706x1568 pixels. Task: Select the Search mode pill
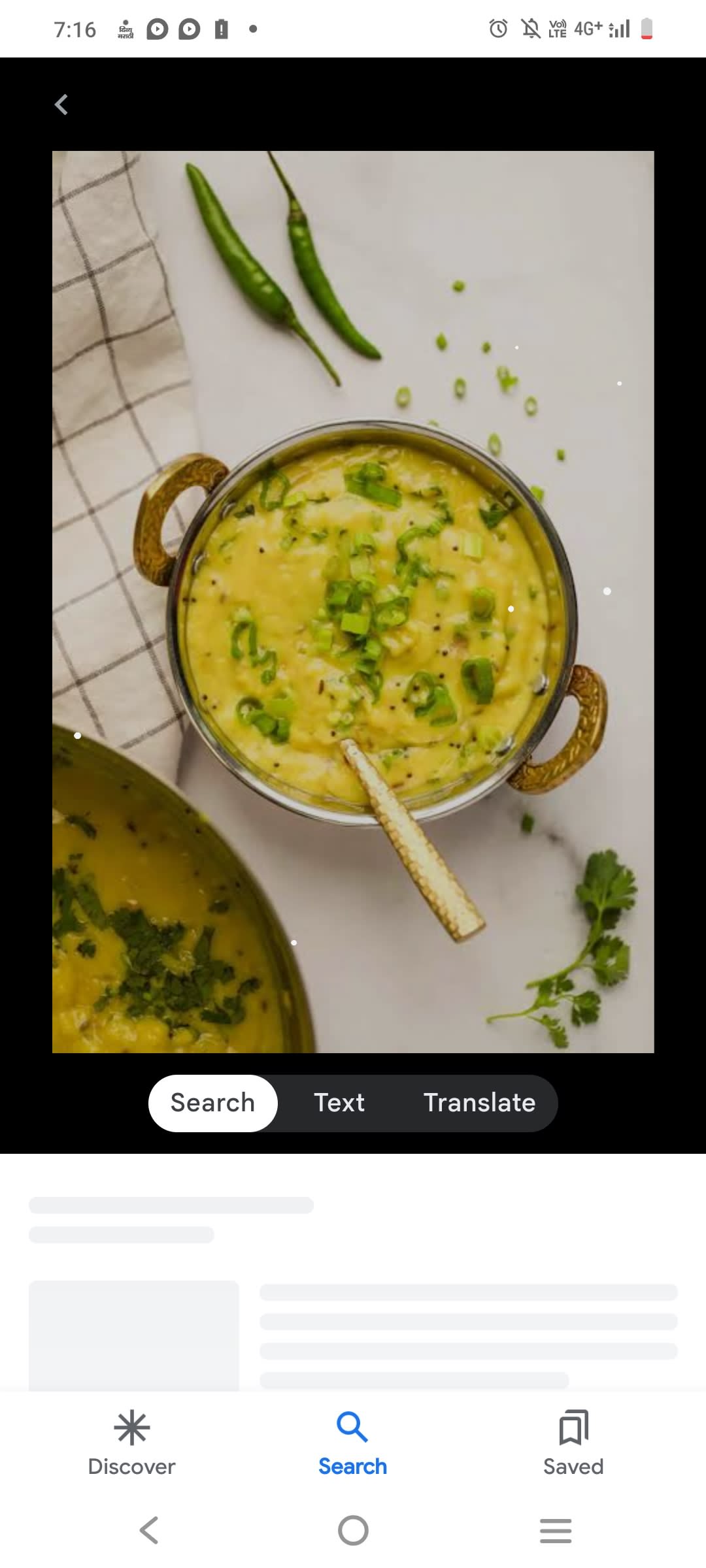point(213,1103)
